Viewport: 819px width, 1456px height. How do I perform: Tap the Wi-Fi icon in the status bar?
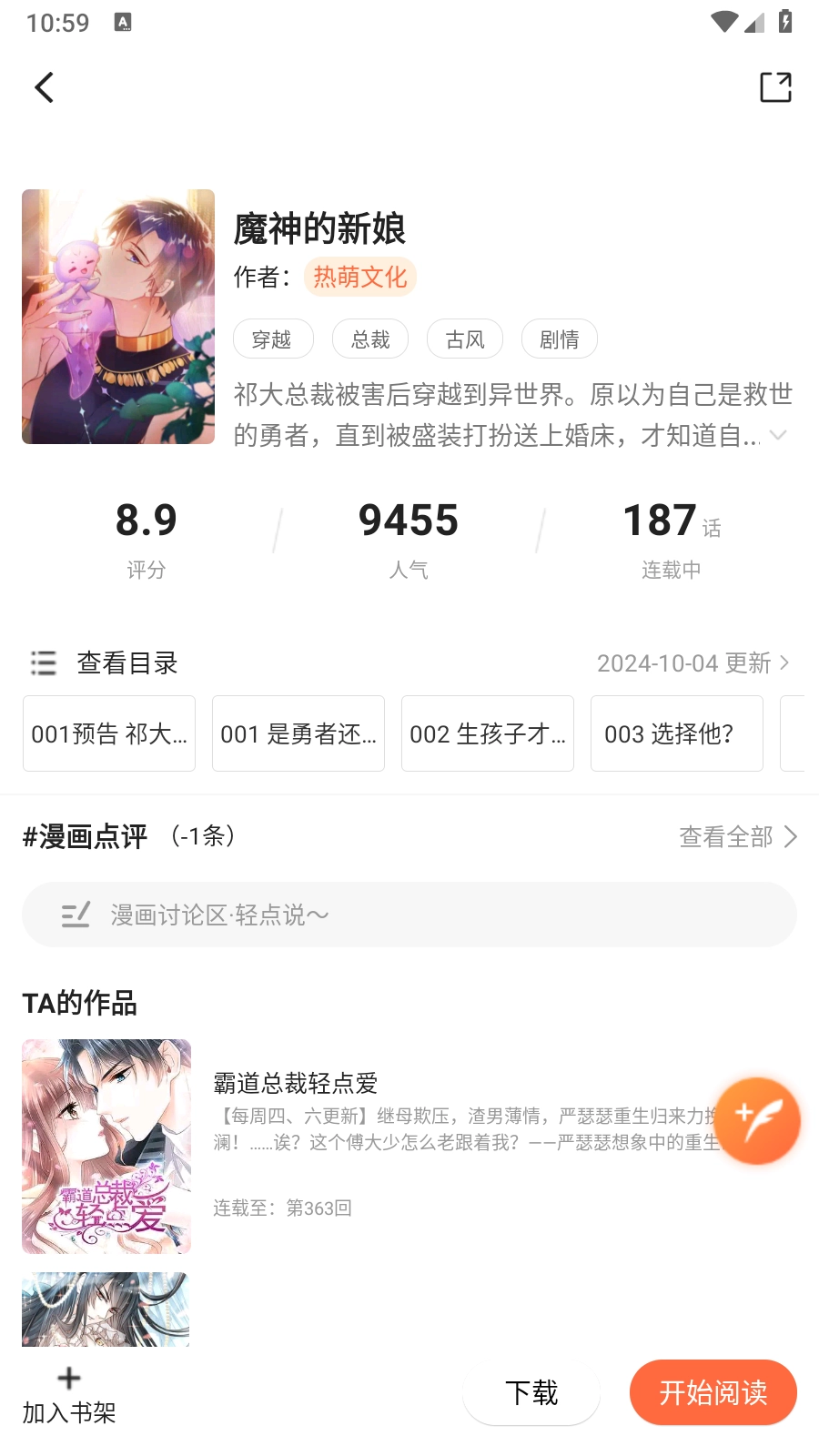pos(723,22)
